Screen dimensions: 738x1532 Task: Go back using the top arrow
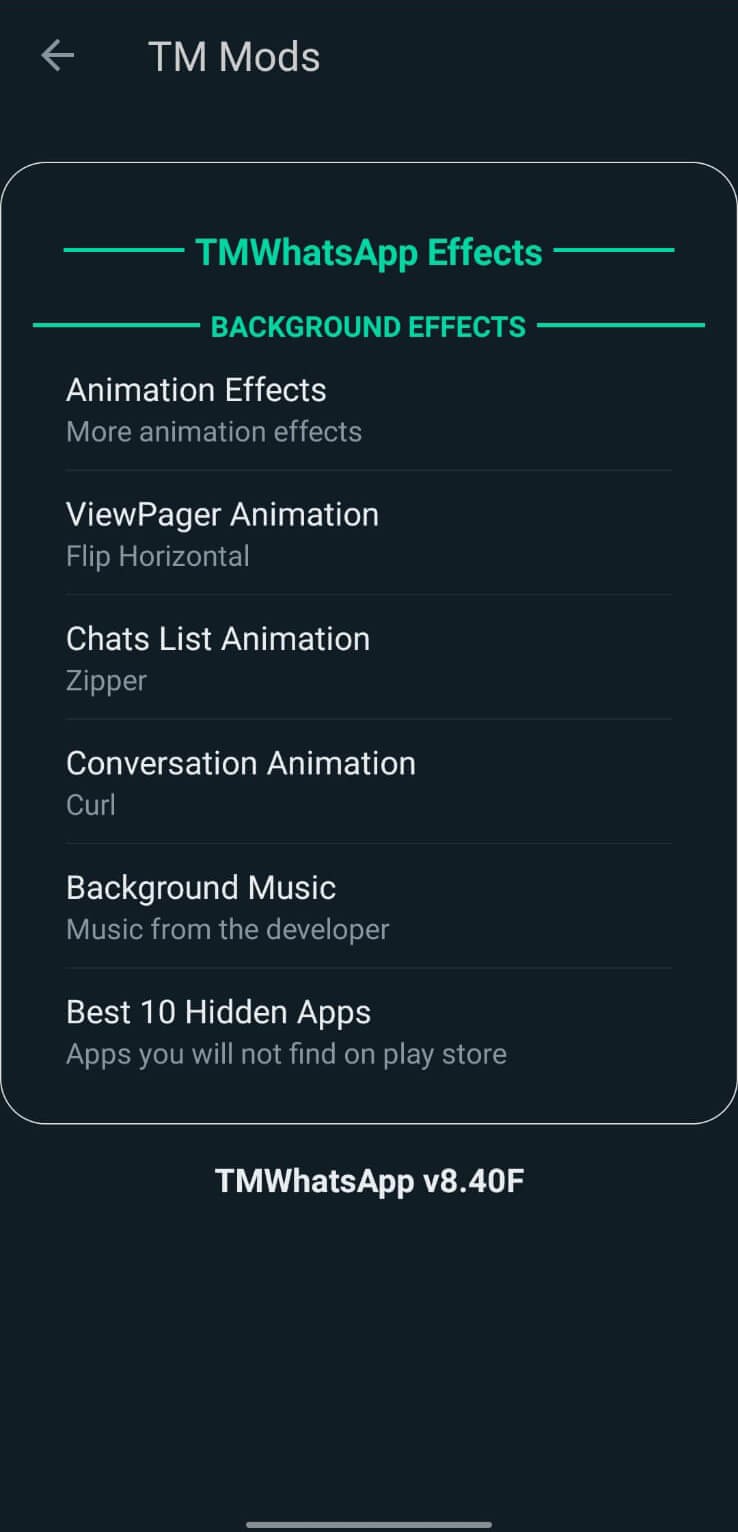tap(58, 56)
